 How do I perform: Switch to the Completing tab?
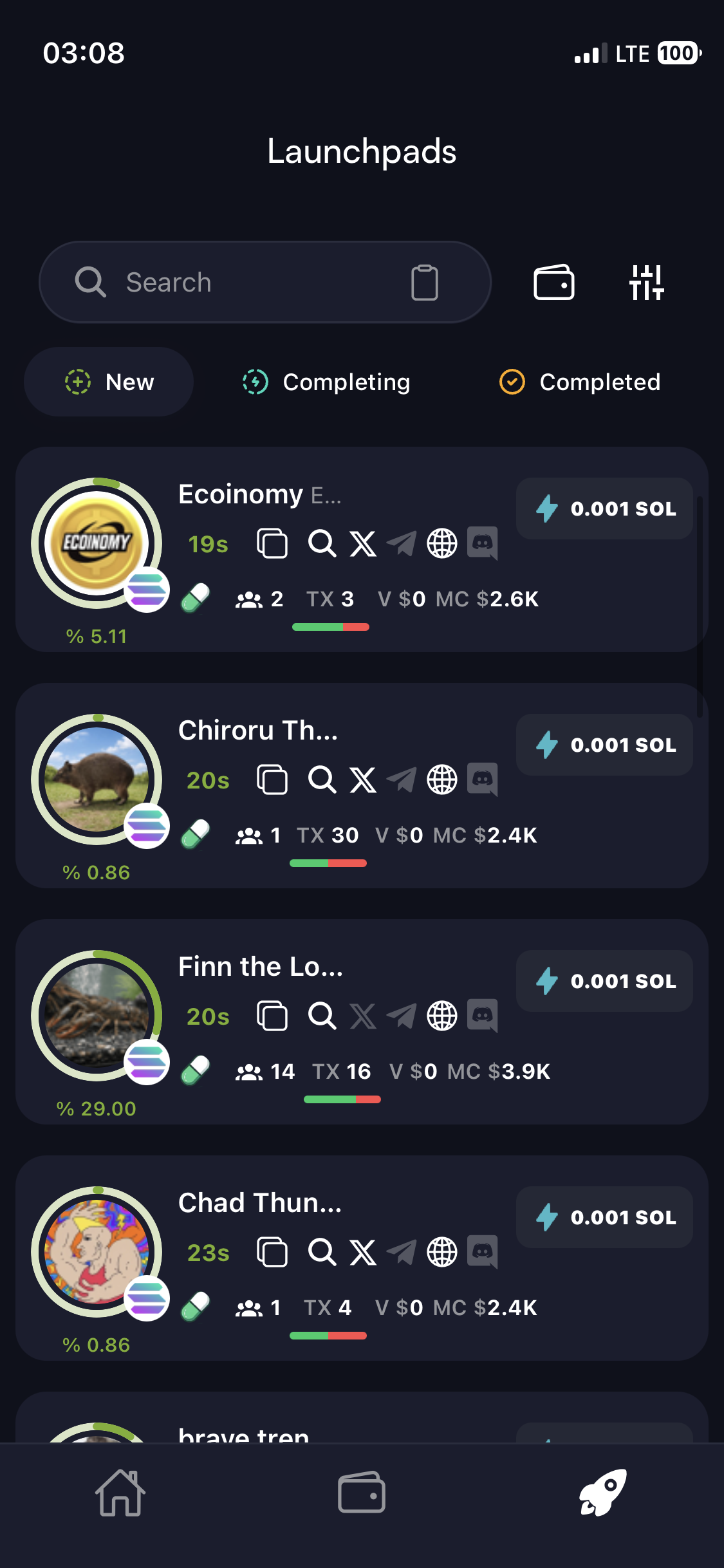coord(326,382)
